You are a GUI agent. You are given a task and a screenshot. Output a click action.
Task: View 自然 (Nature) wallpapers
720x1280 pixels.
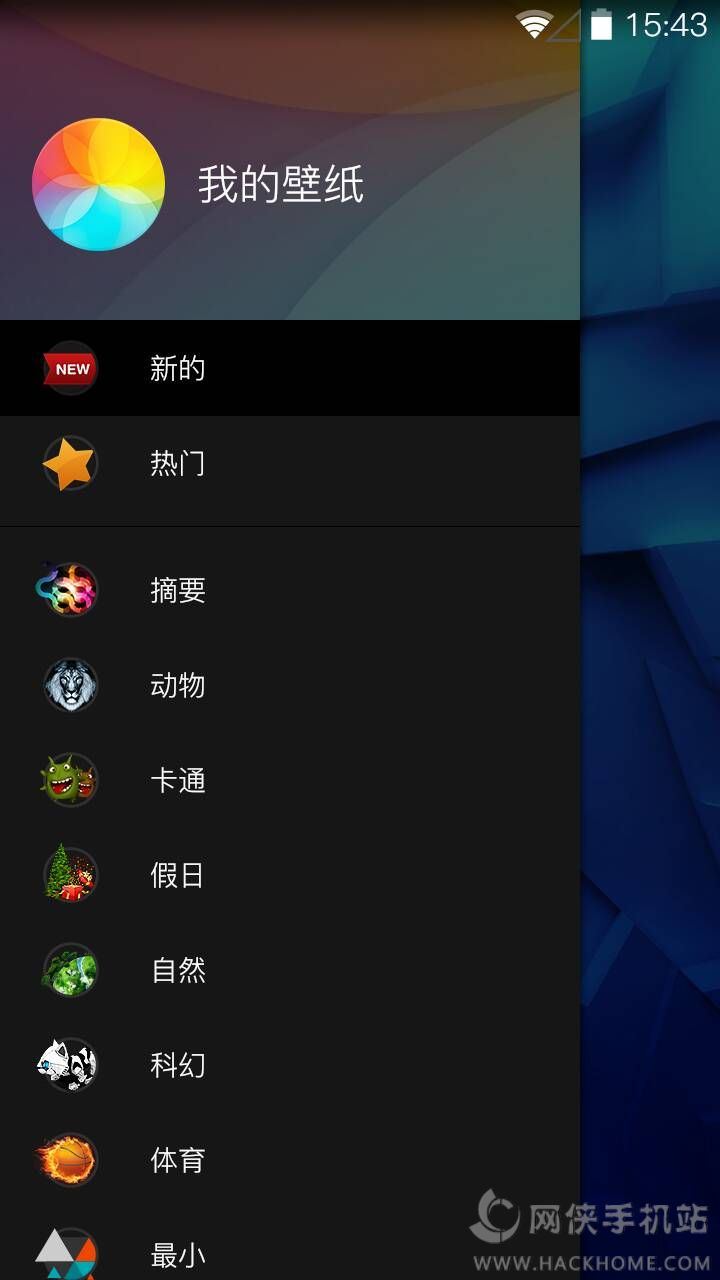pos(178,970)
